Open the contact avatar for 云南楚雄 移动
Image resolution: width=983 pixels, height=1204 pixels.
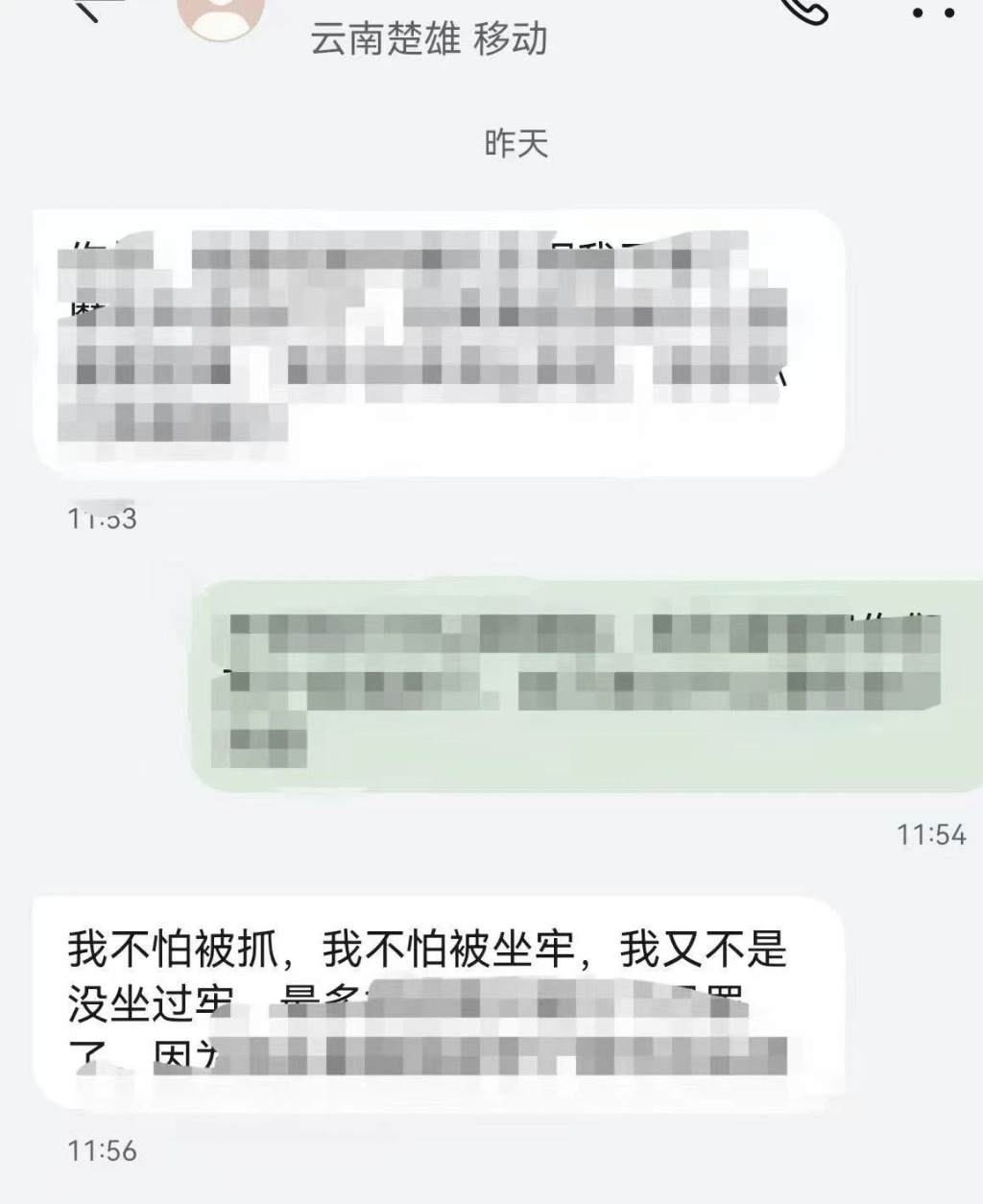222,13
